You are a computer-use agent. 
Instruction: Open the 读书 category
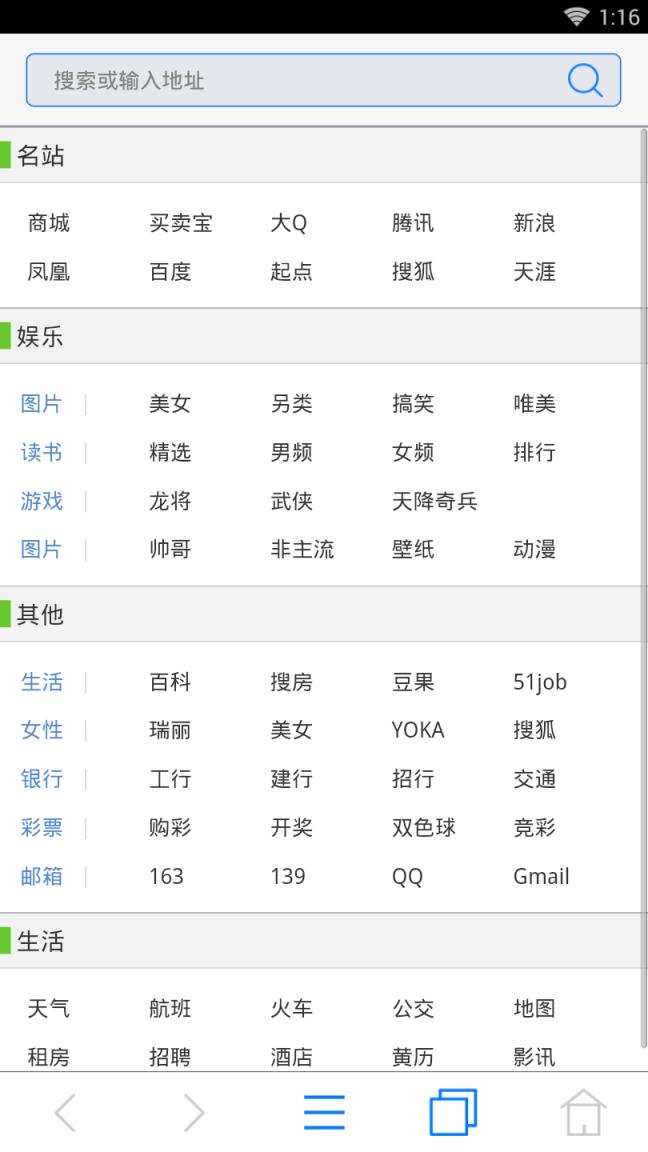tap(42, 453)
